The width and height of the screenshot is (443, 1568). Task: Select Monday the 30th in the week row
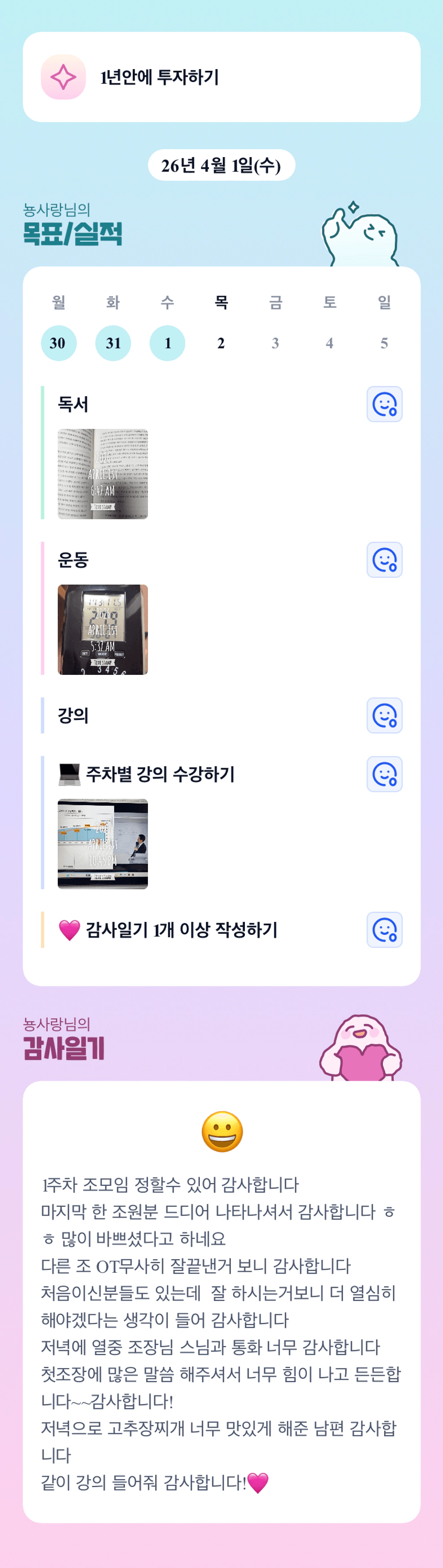[58, 343]
